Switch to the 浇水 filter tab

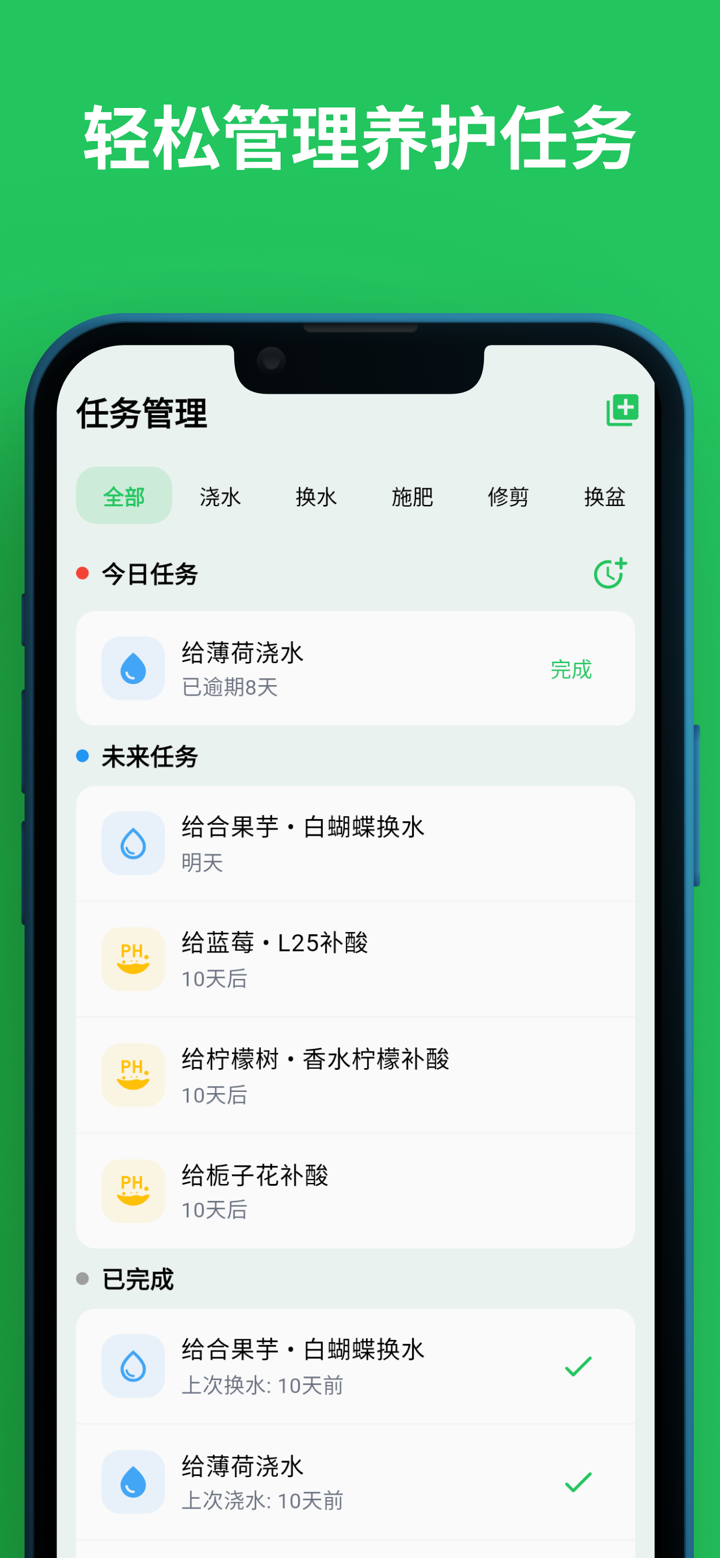click(x=220, y=496)
